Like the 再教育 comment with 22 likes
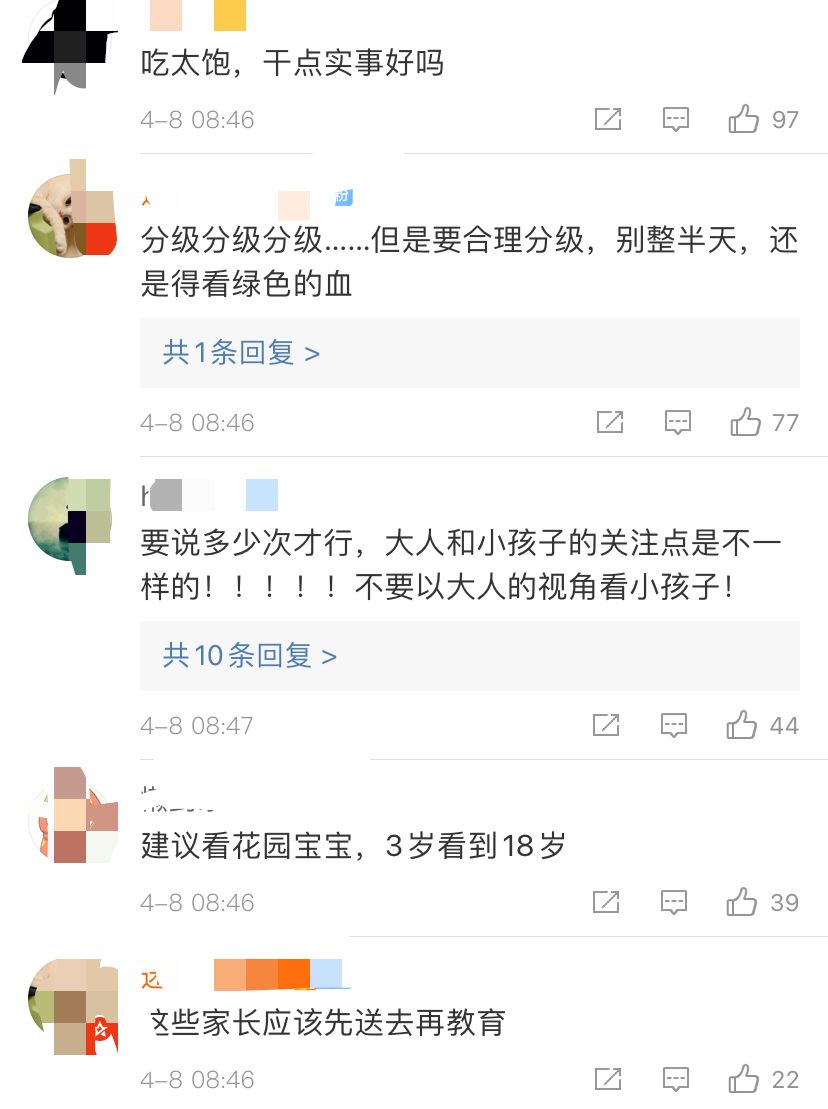Screen dimensions: 828x1109 (x=744, y=1079)
